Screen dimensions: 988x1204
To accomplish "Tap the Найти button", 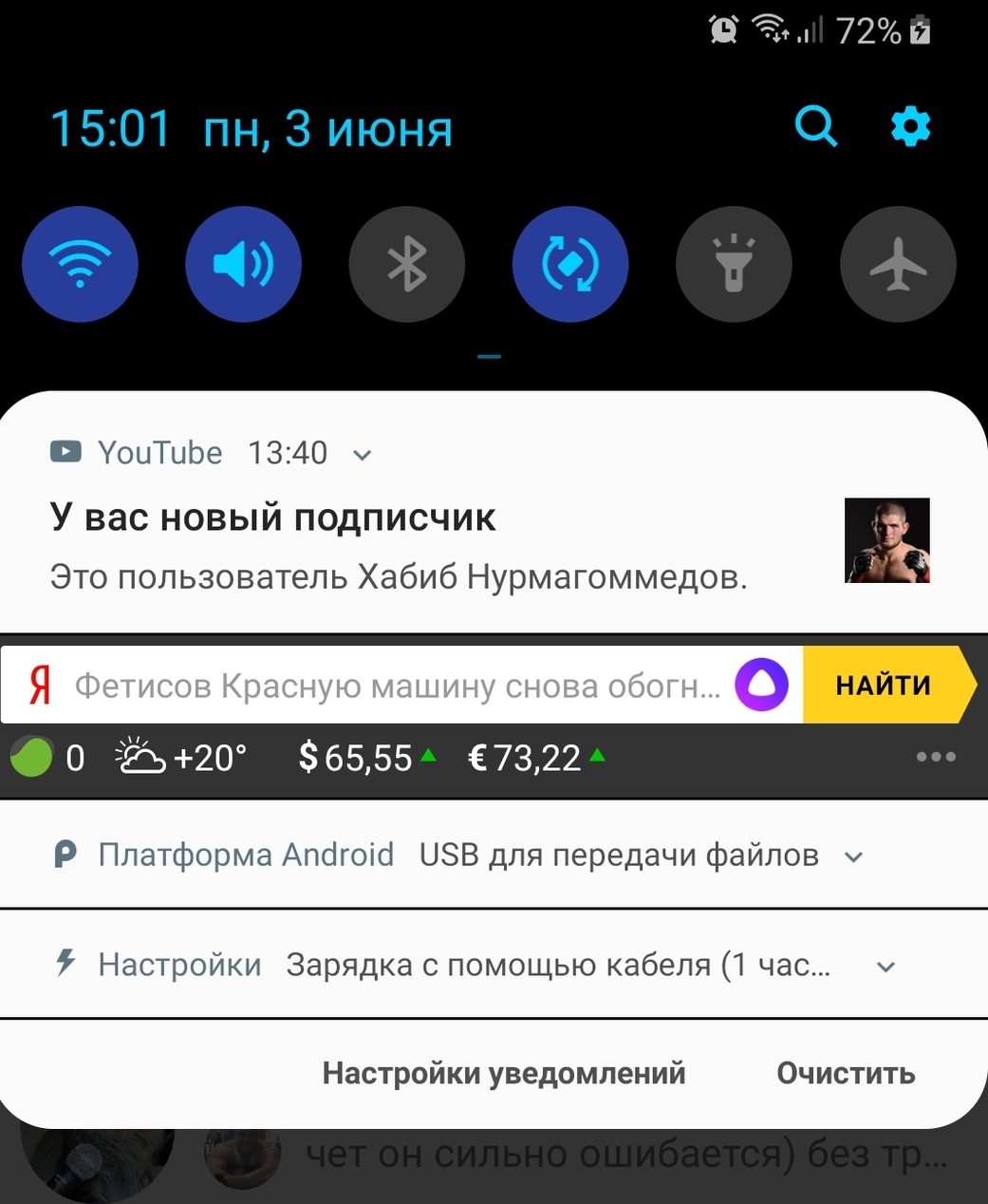I will [x=884, y=686].
